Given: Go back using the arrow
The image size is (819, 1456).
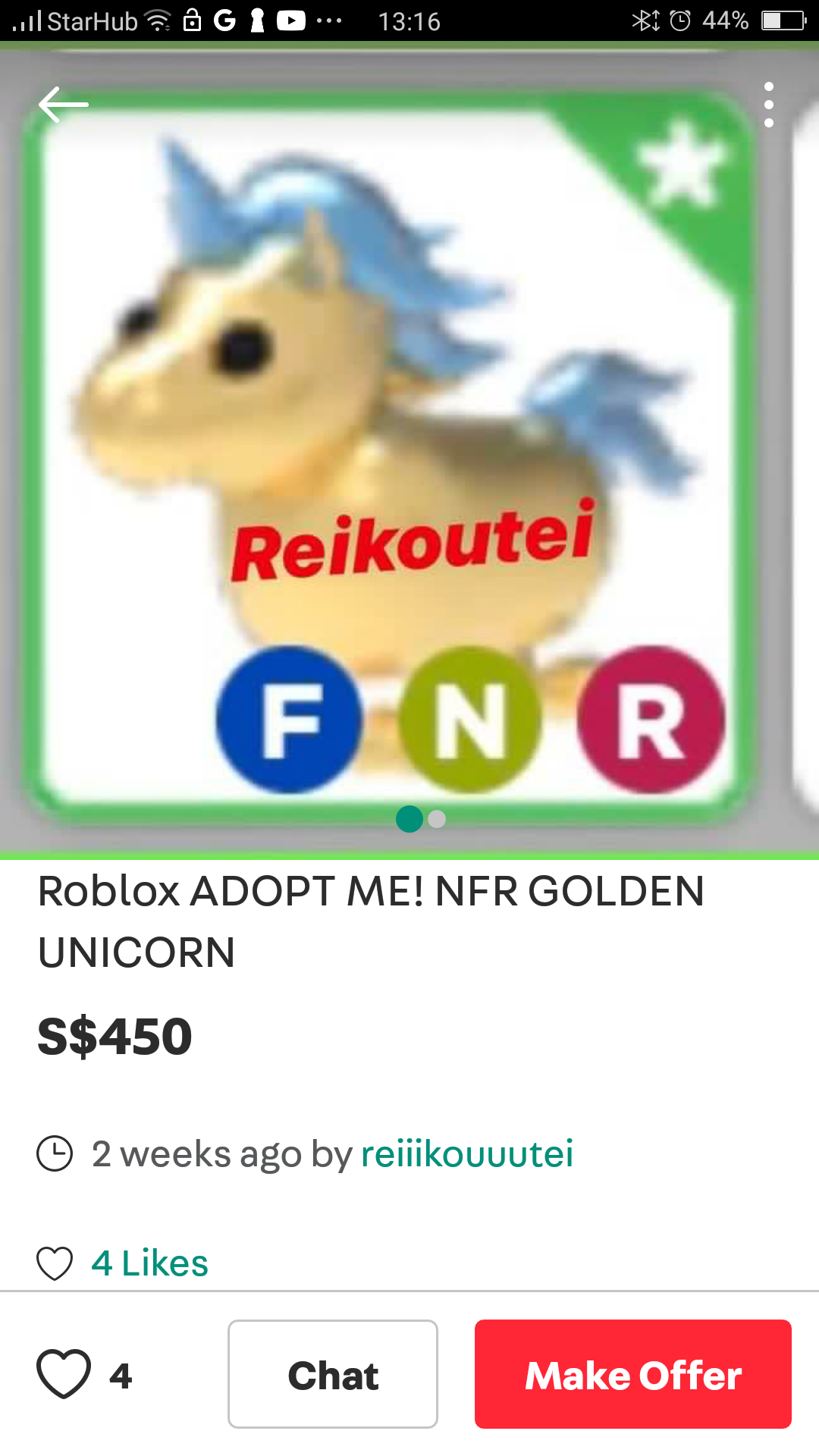Looking at the screenshot, I should point(64,105).
